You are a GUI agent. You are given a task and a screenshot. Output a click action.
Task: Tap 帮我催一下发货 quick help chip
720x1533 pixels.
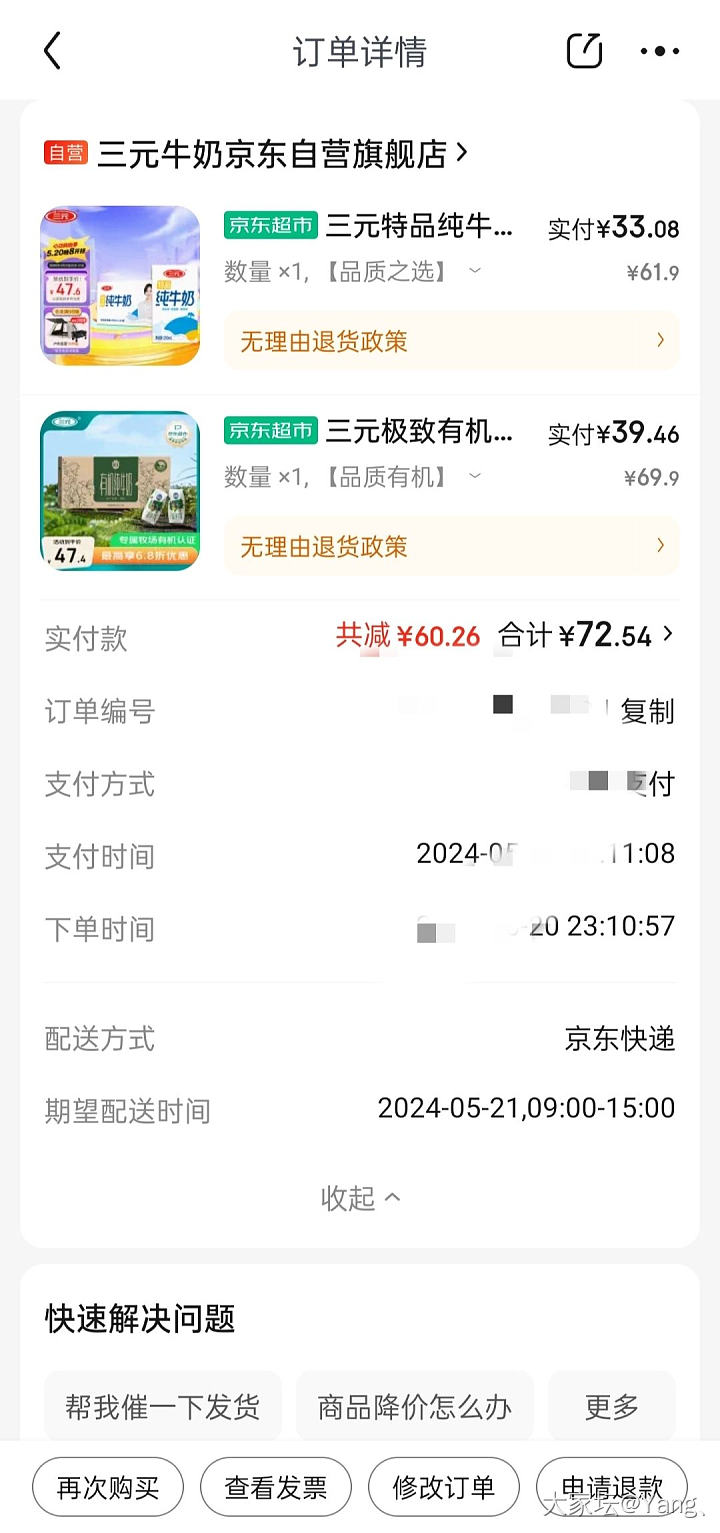(x=163, y=1407)
